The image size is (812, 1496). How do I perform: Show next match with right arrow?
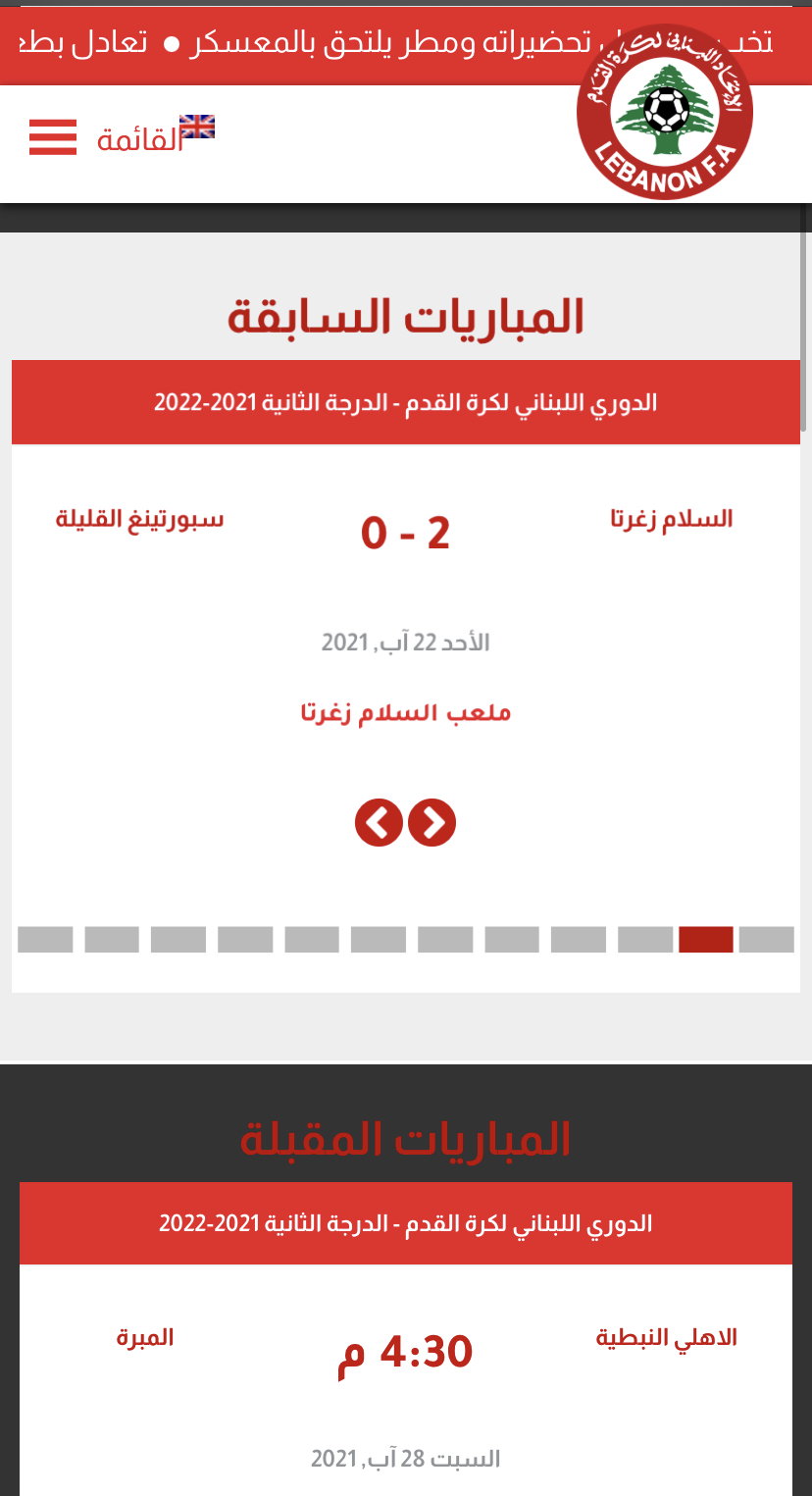tap(432, 822)
